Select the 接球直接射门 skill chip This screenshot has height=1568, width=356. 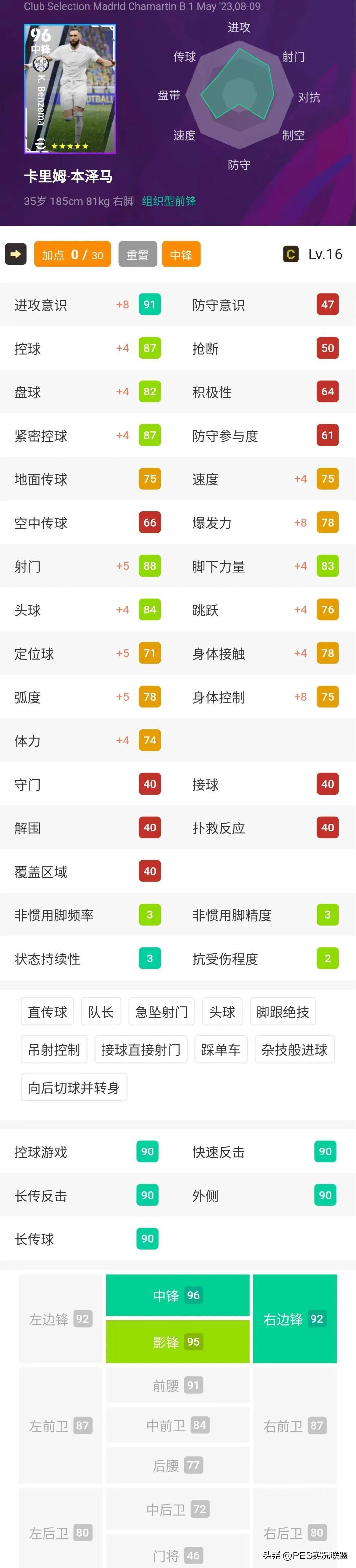coord(141,1049)
